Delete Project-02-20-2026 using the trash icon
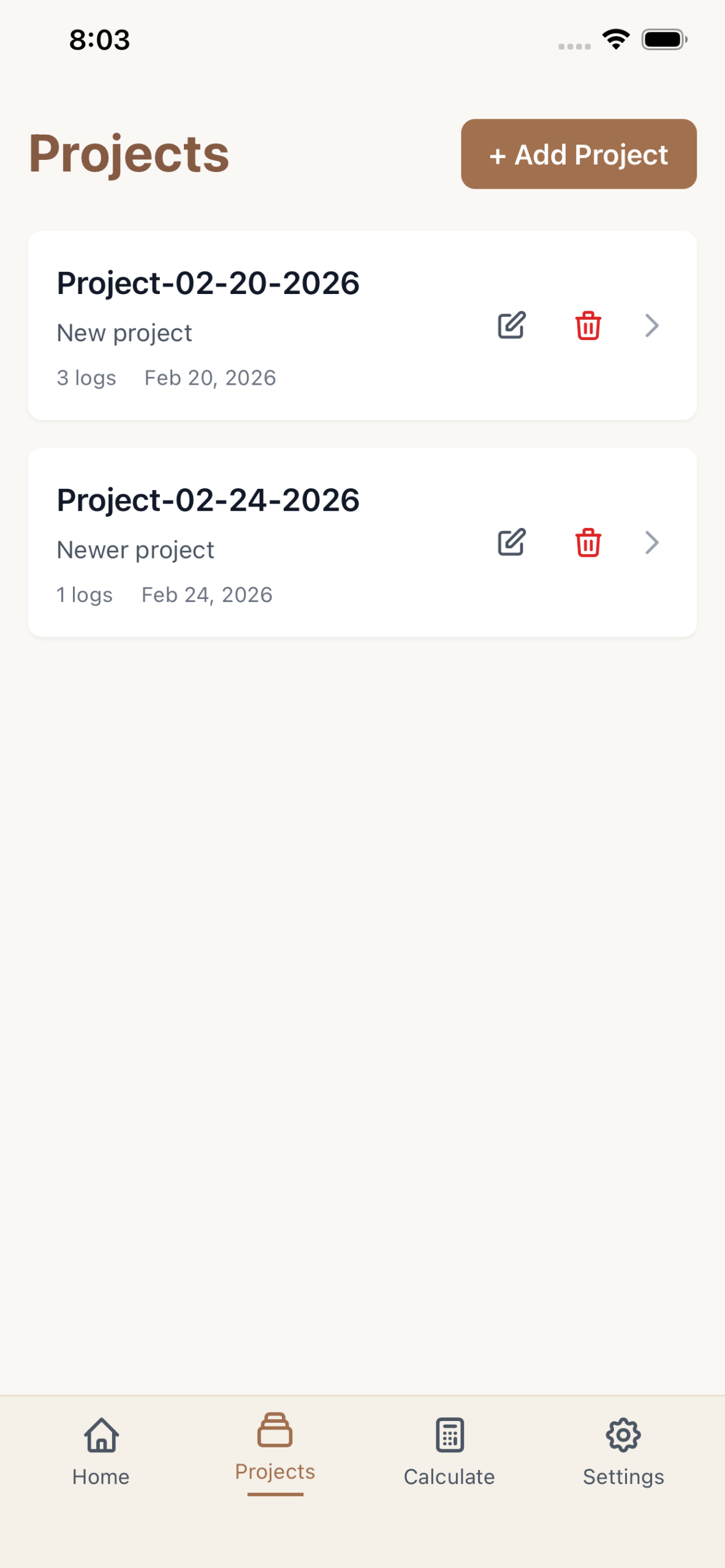725x1568 pixels. pos(588,325)
